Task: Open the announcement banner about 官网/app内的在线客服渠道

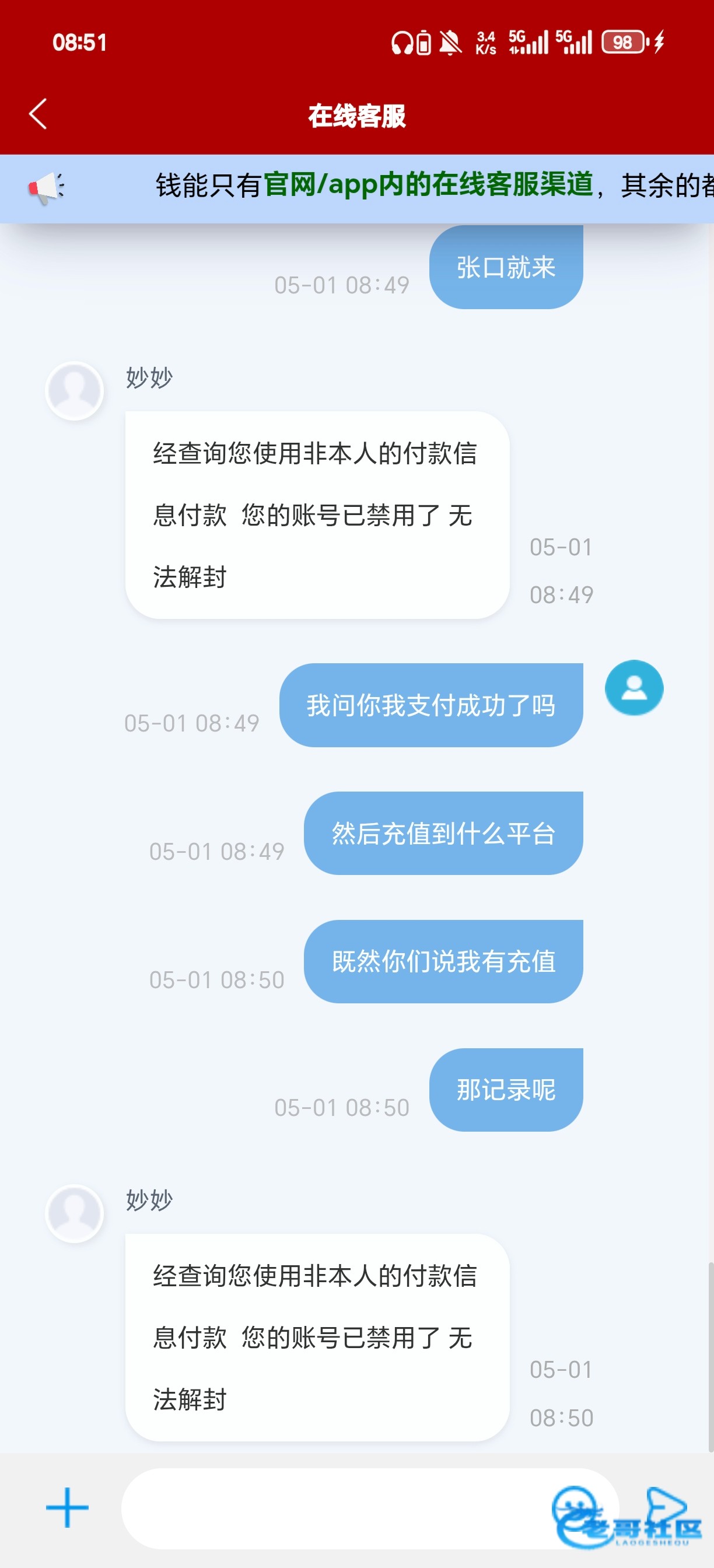Action: point(356,188)
